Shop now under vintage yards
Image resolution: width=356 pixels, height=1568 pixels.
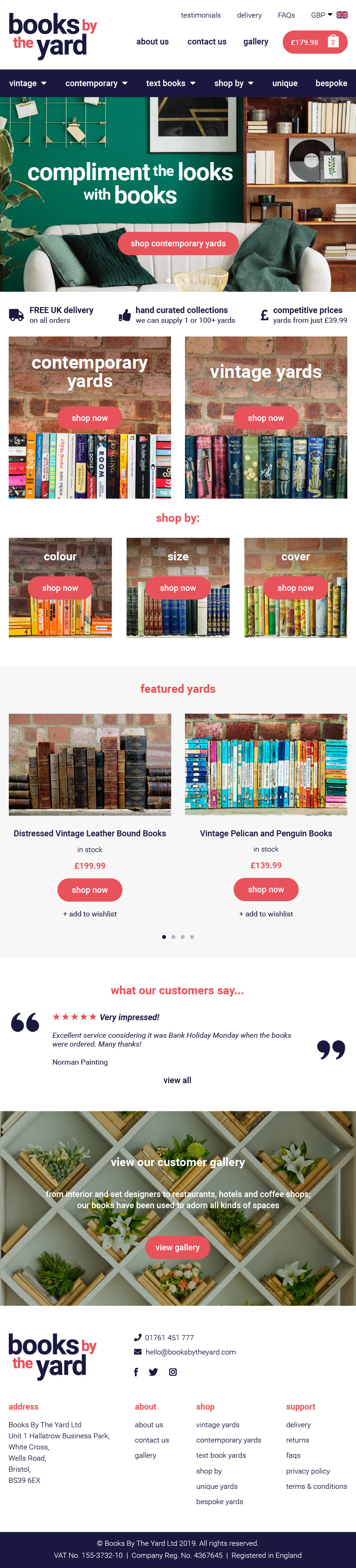coord(266,418)
